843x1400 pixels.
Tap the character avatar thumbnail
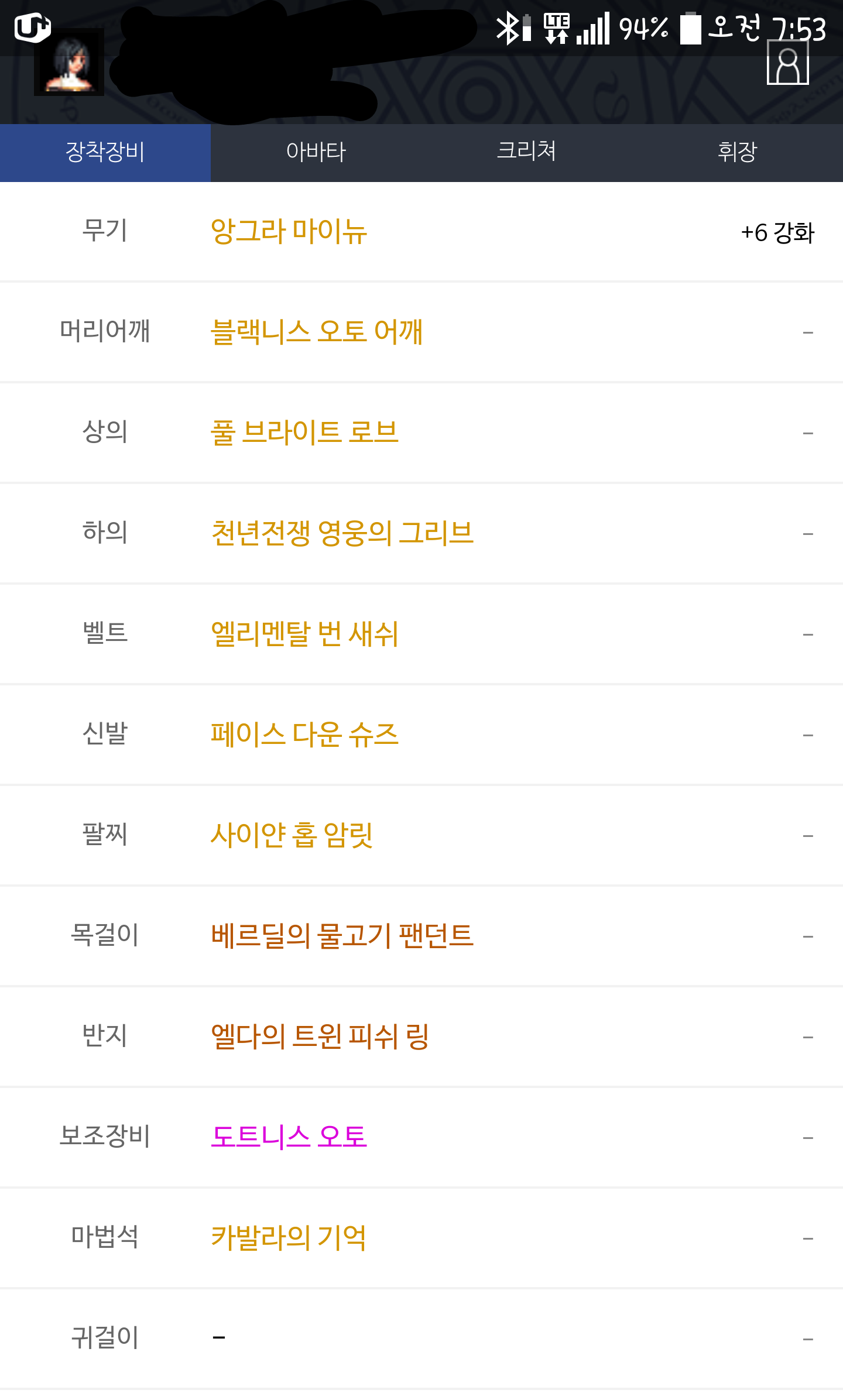coord(69,62)
